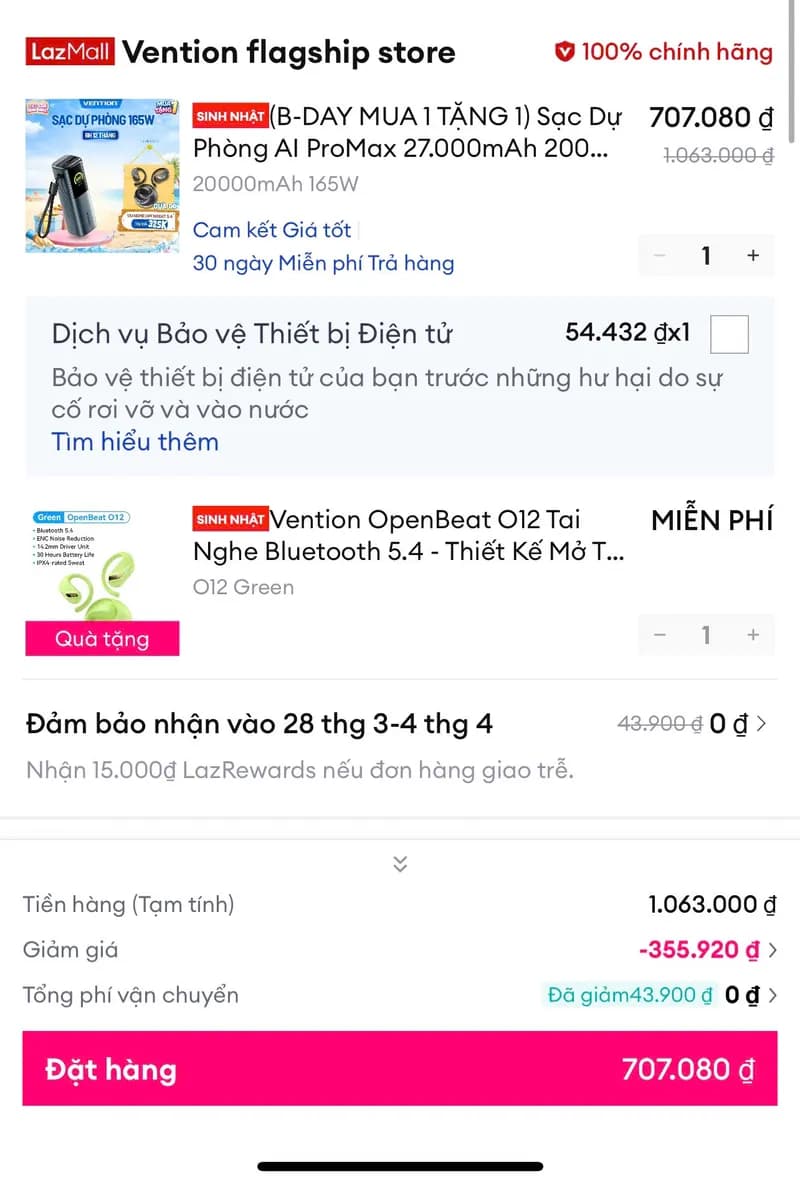Tap the Đặt hàng checkout button
Viewport: 800px width, 1186px height.
(400, 1068)
